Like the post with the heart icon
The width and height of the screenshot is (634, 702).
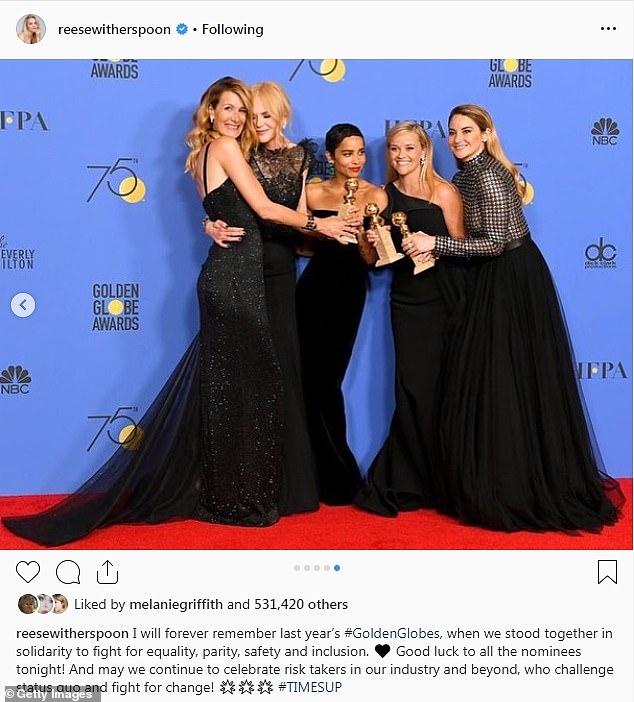click(28, 572)
